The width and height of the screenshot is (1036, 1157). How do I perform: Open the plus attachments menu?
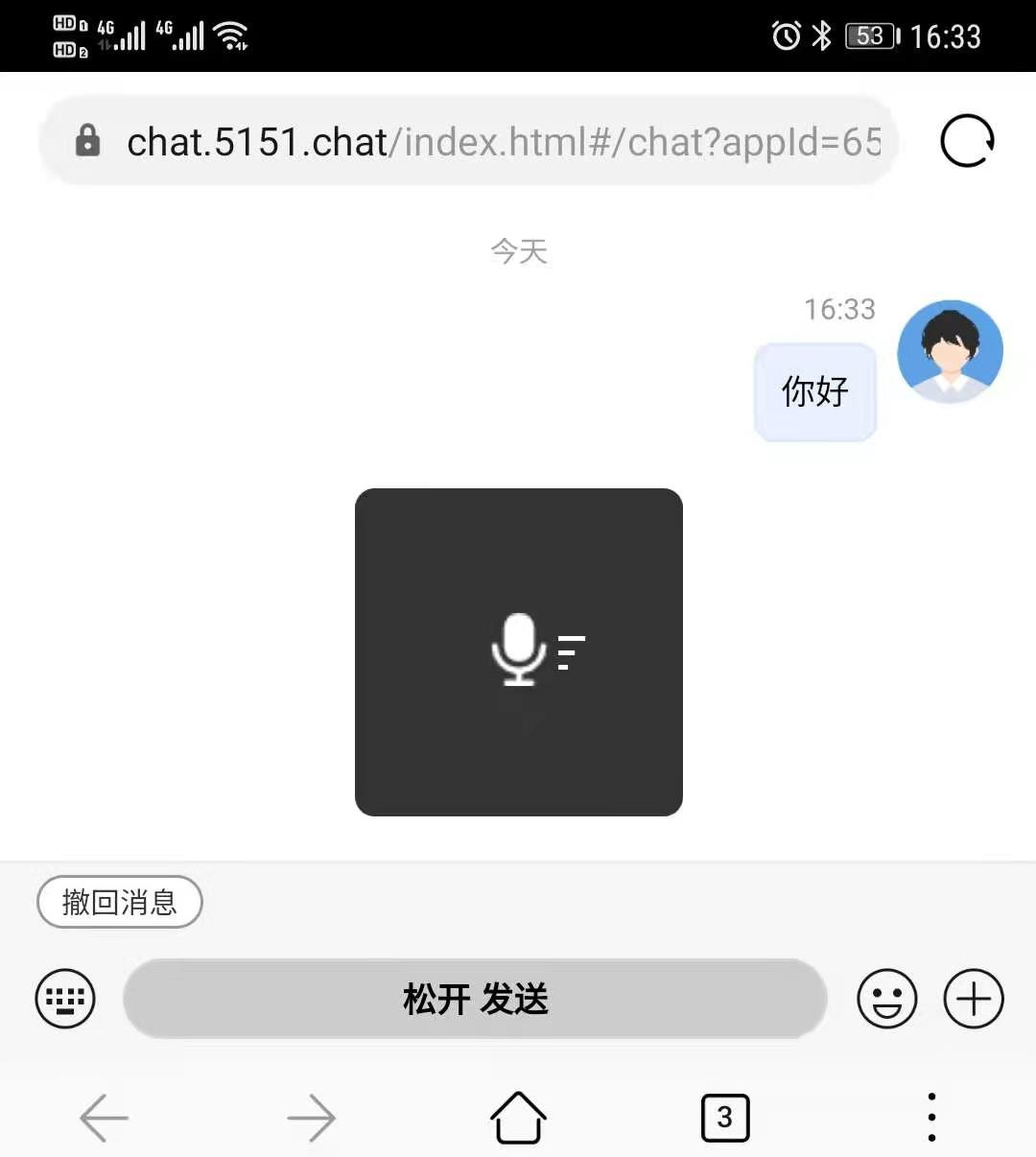pyautogui.click(x=974, y=999)
